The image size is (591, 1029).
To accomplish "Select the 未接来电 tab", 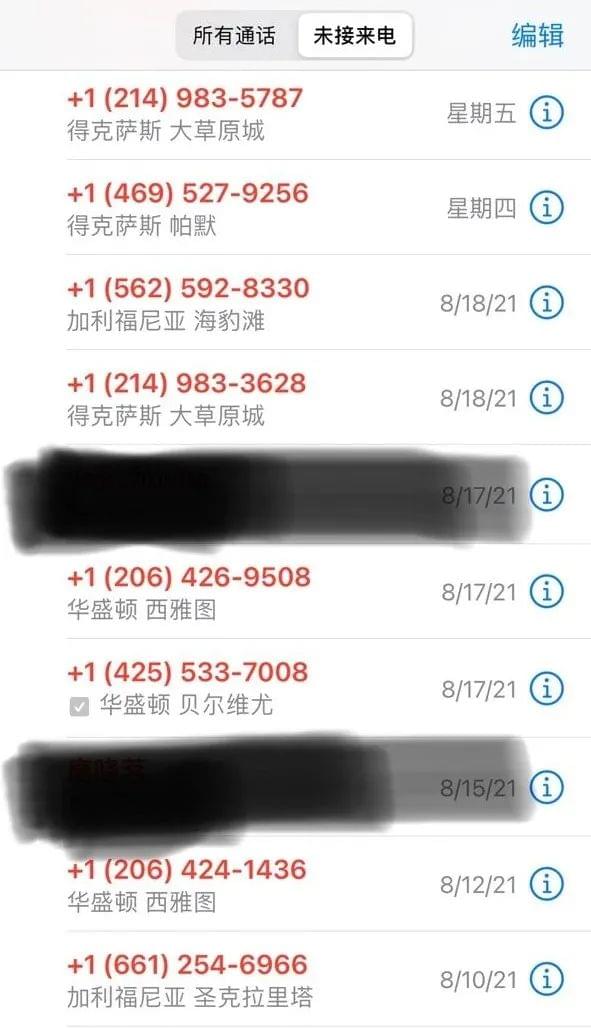I will pos(355,35).
